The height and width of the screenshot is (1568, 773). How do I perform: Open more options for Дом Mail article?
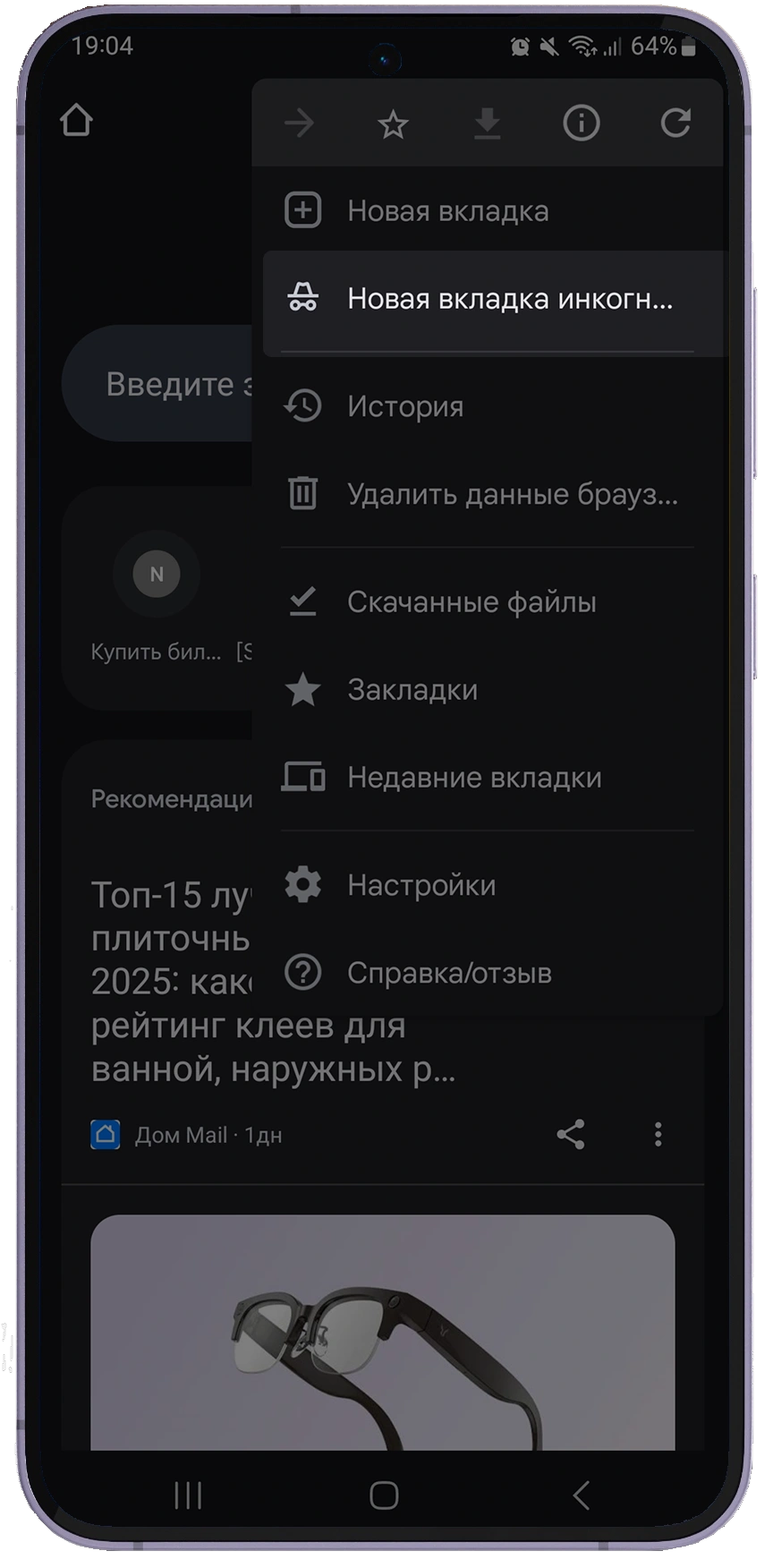(658, 1134)
